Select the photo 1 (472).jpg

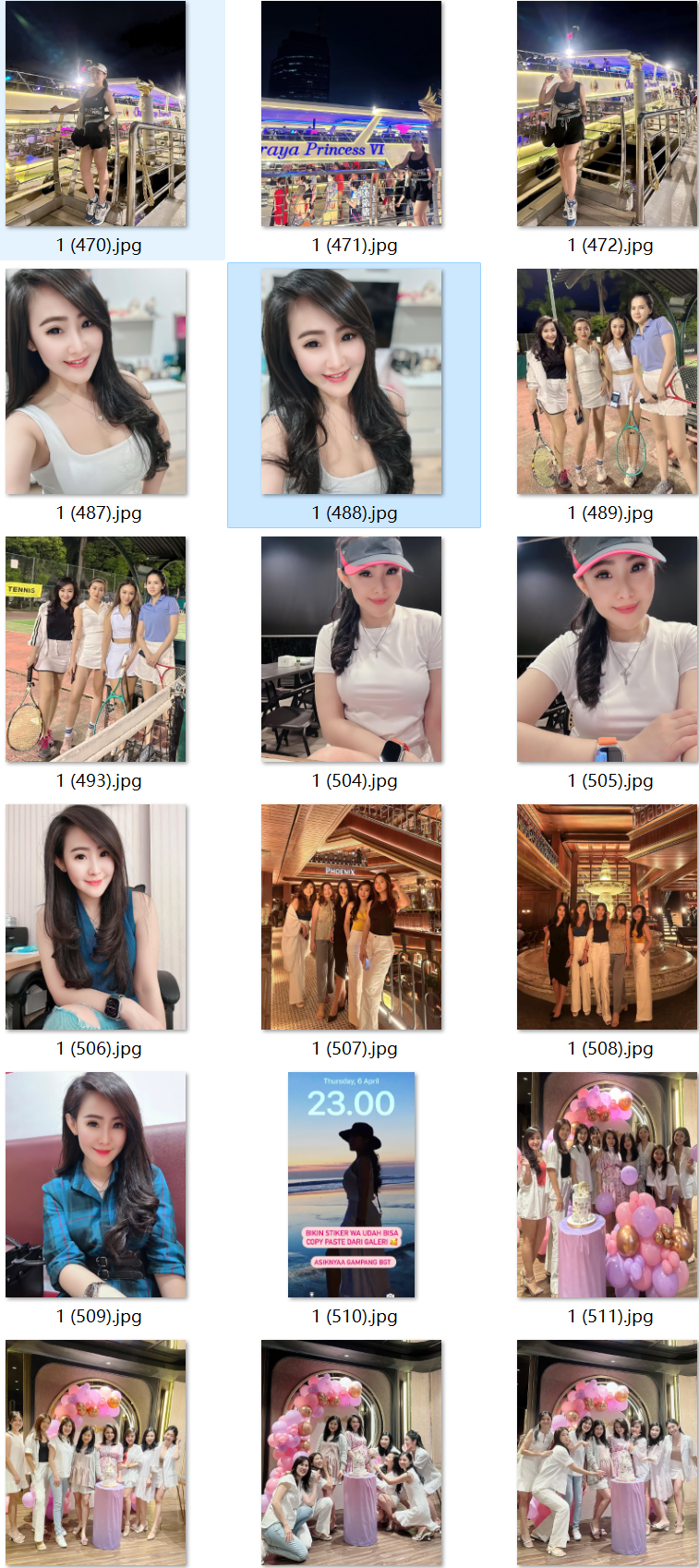click(607, 115)
